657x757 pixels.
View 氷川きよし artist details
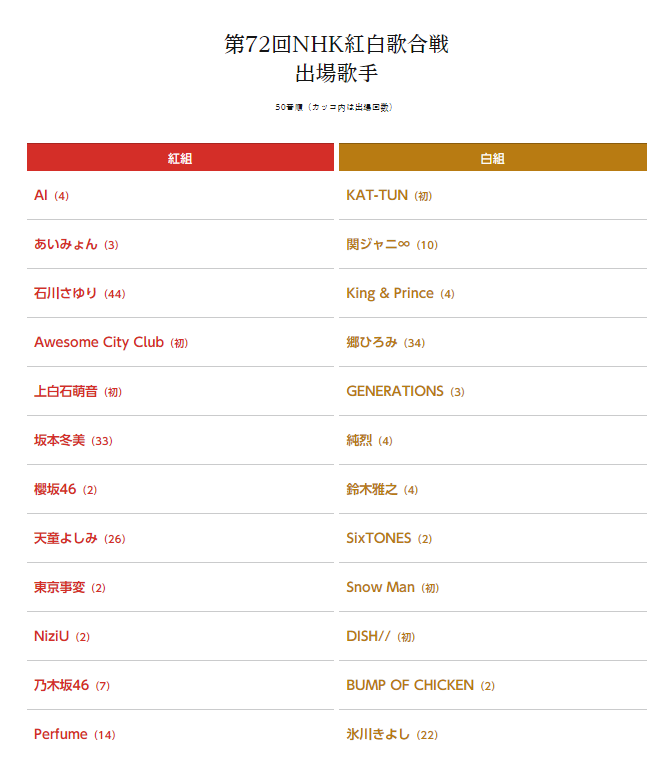click(x=378, y=734)
